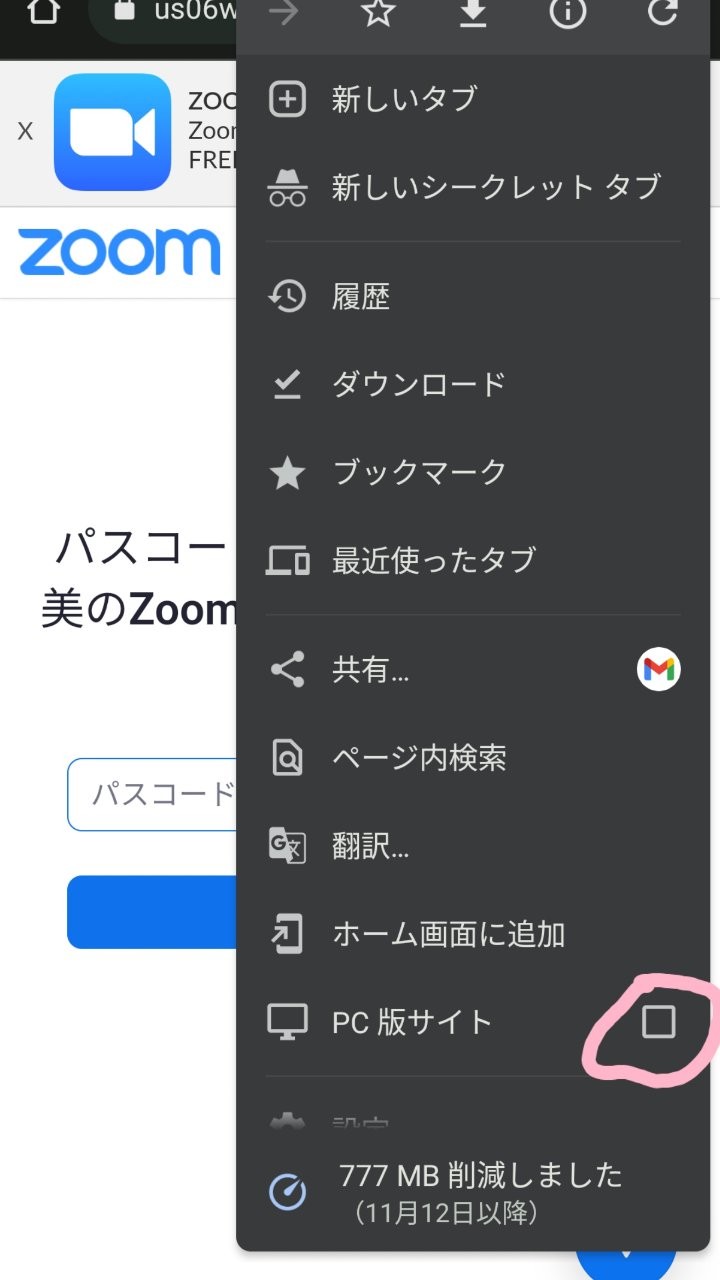Open 履歴 from the menu
The width and height of the screenshot is (720, 1280).
coord(473,297)
